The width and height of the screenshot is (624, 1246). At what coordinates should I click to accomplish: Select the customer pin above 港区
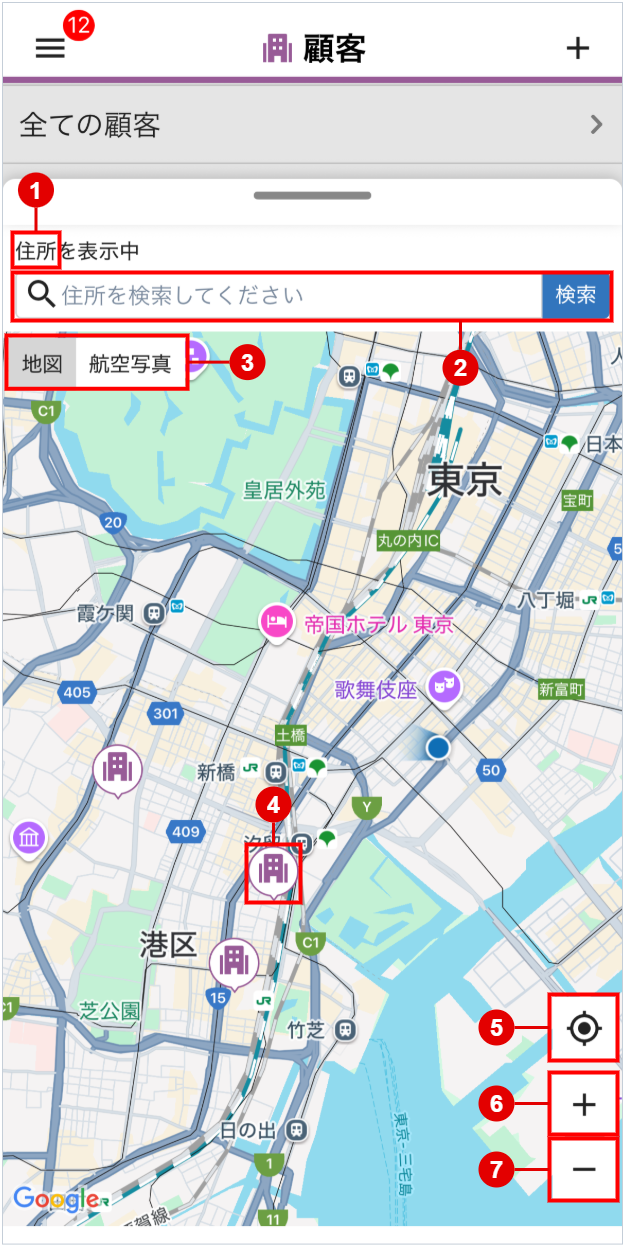pyautogui.click(x=273, y=869)
